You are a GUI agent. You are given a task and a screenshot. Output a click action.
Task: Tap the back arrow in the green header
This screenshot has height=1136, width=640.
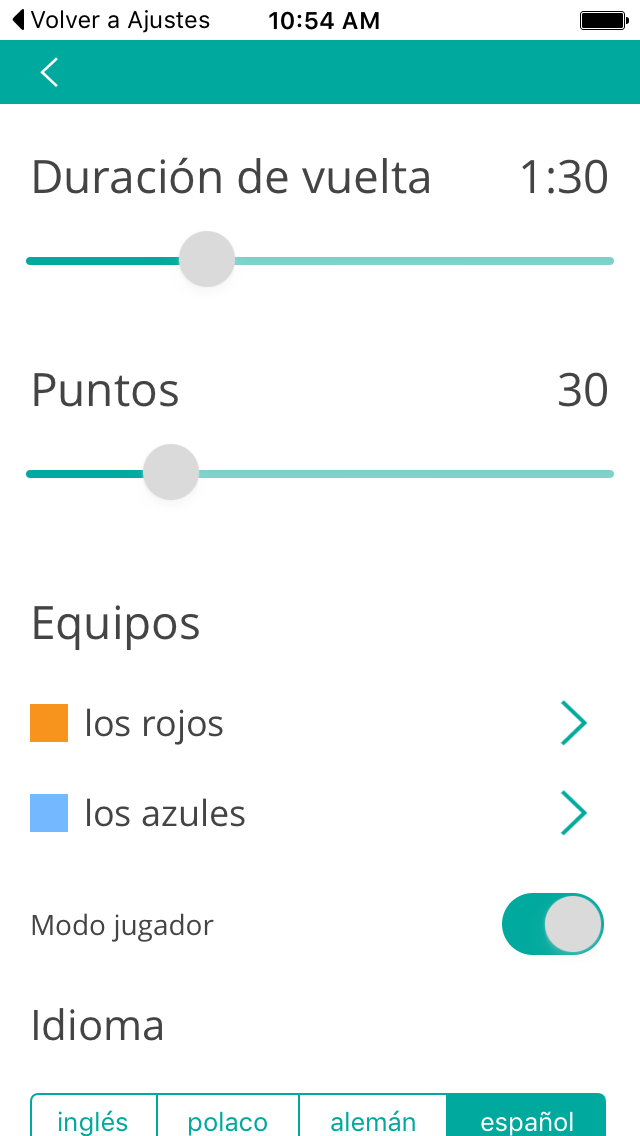coord(49,72)
